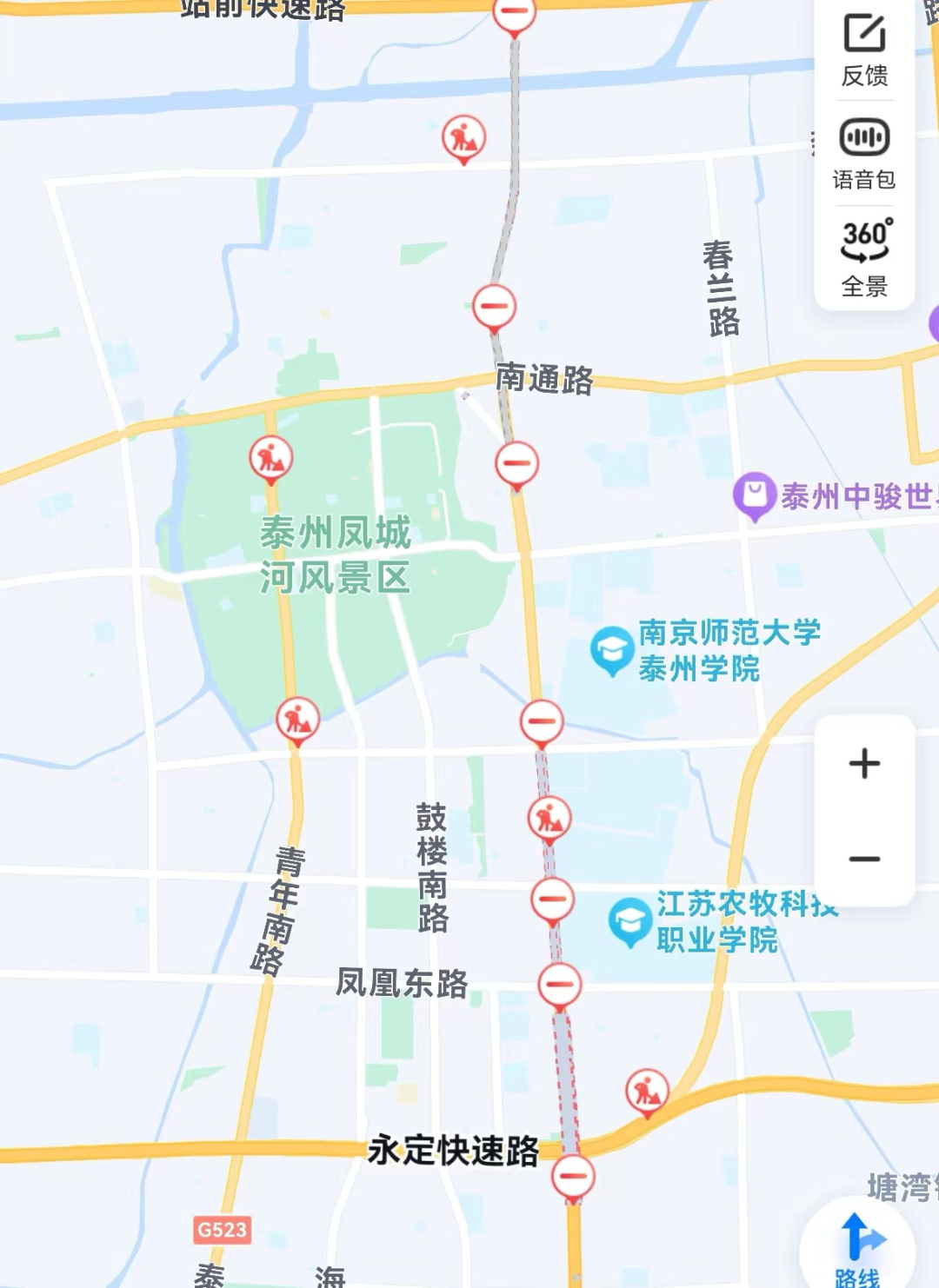
Task: Select the 江苏农牧科技职业学院 school marker
Action: click(x=629, y=921)
